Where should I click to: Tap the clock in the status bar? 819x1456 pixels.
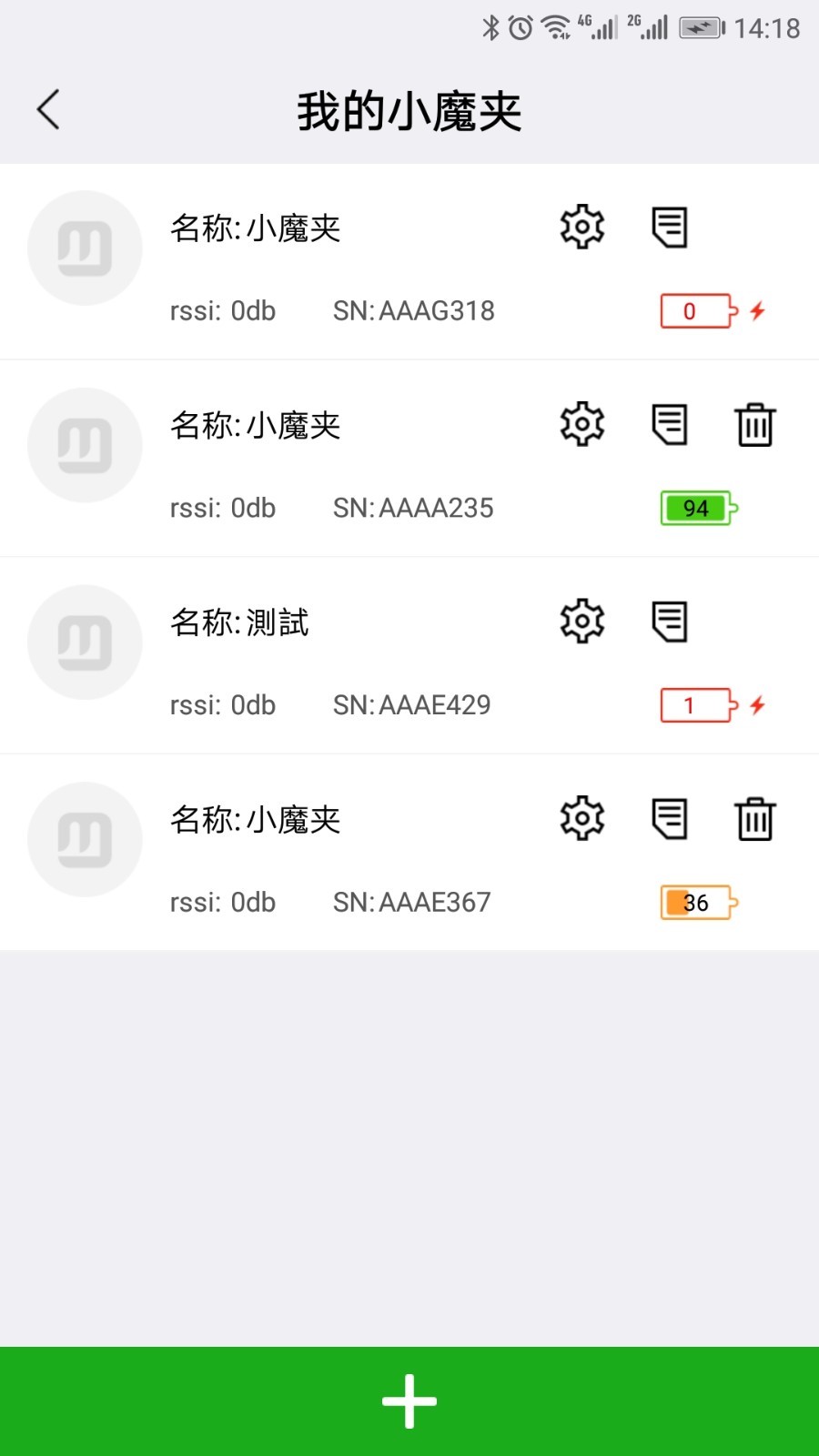518,28
